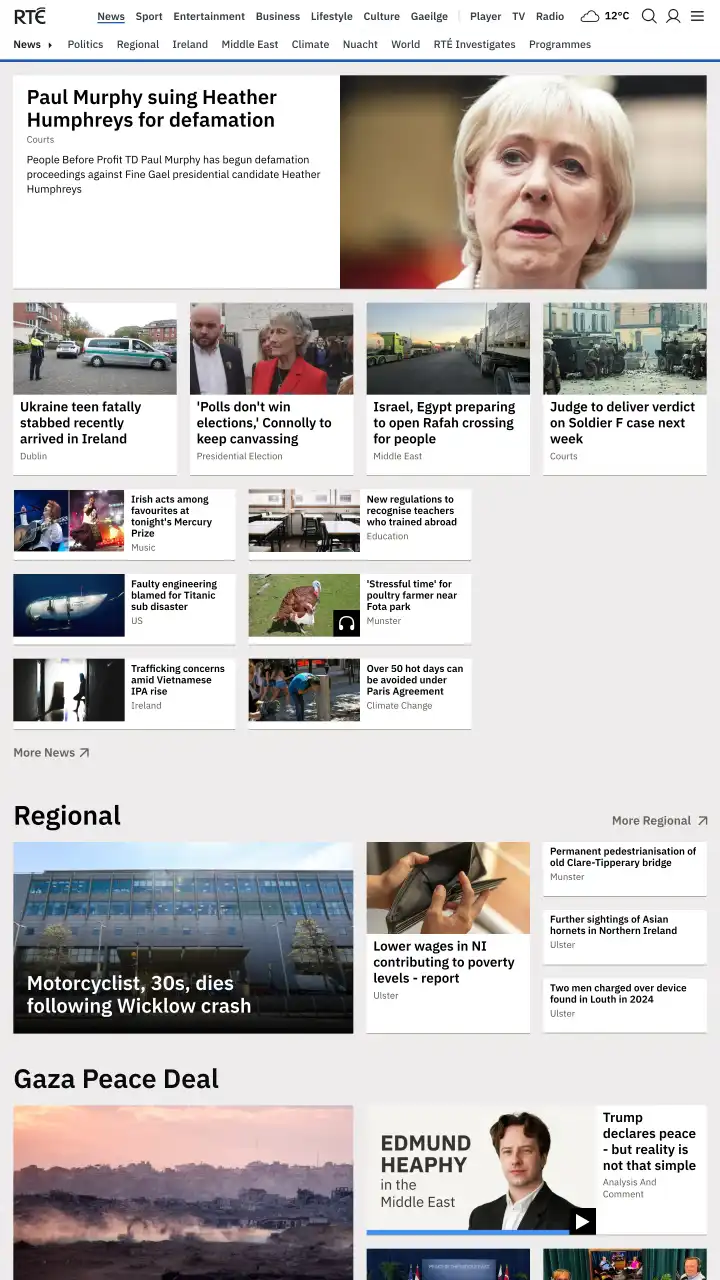Switch to the Sport section
Screen dimensions: 720x1280
(x=149, y=16)
